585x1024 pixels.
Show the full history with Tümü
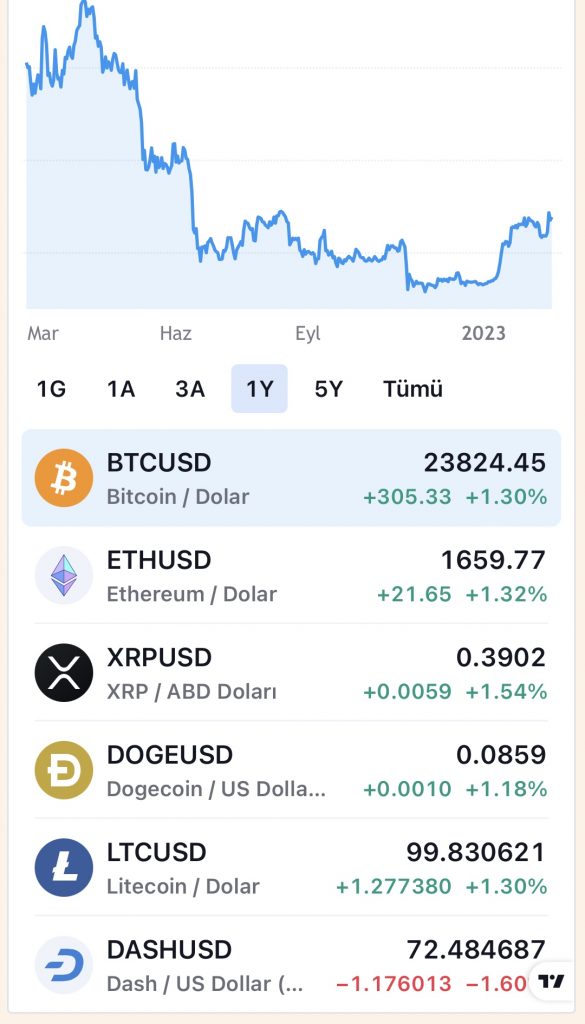click(413, 389)
